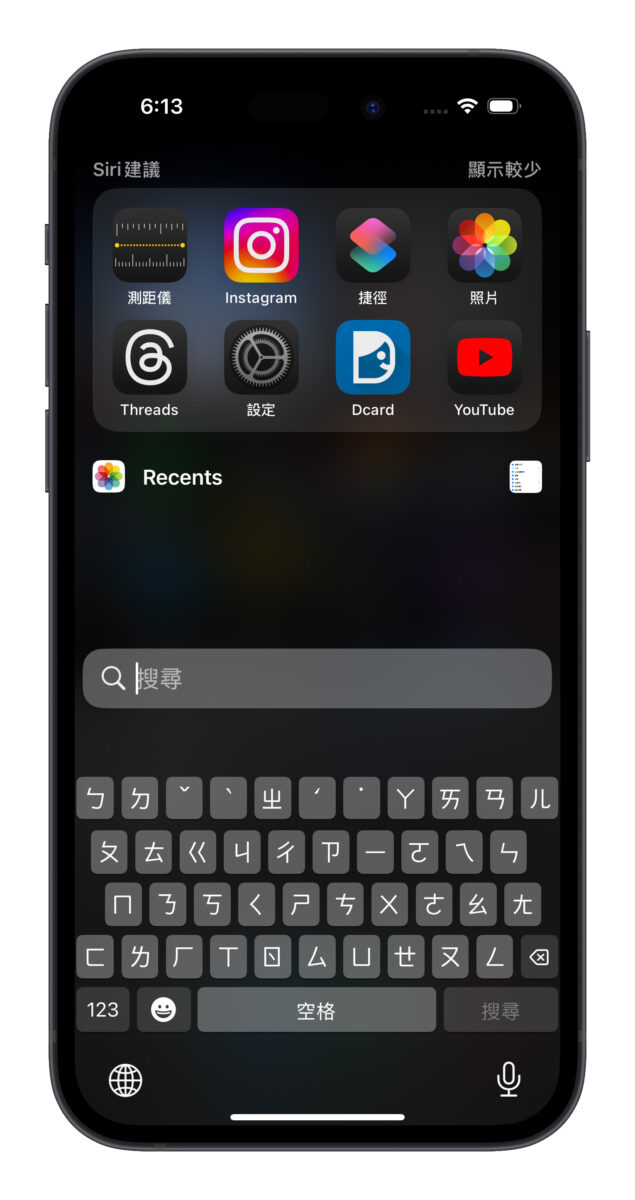635x1200 pixels.
Task: Launch the Threads app
Action: (149, 357)
